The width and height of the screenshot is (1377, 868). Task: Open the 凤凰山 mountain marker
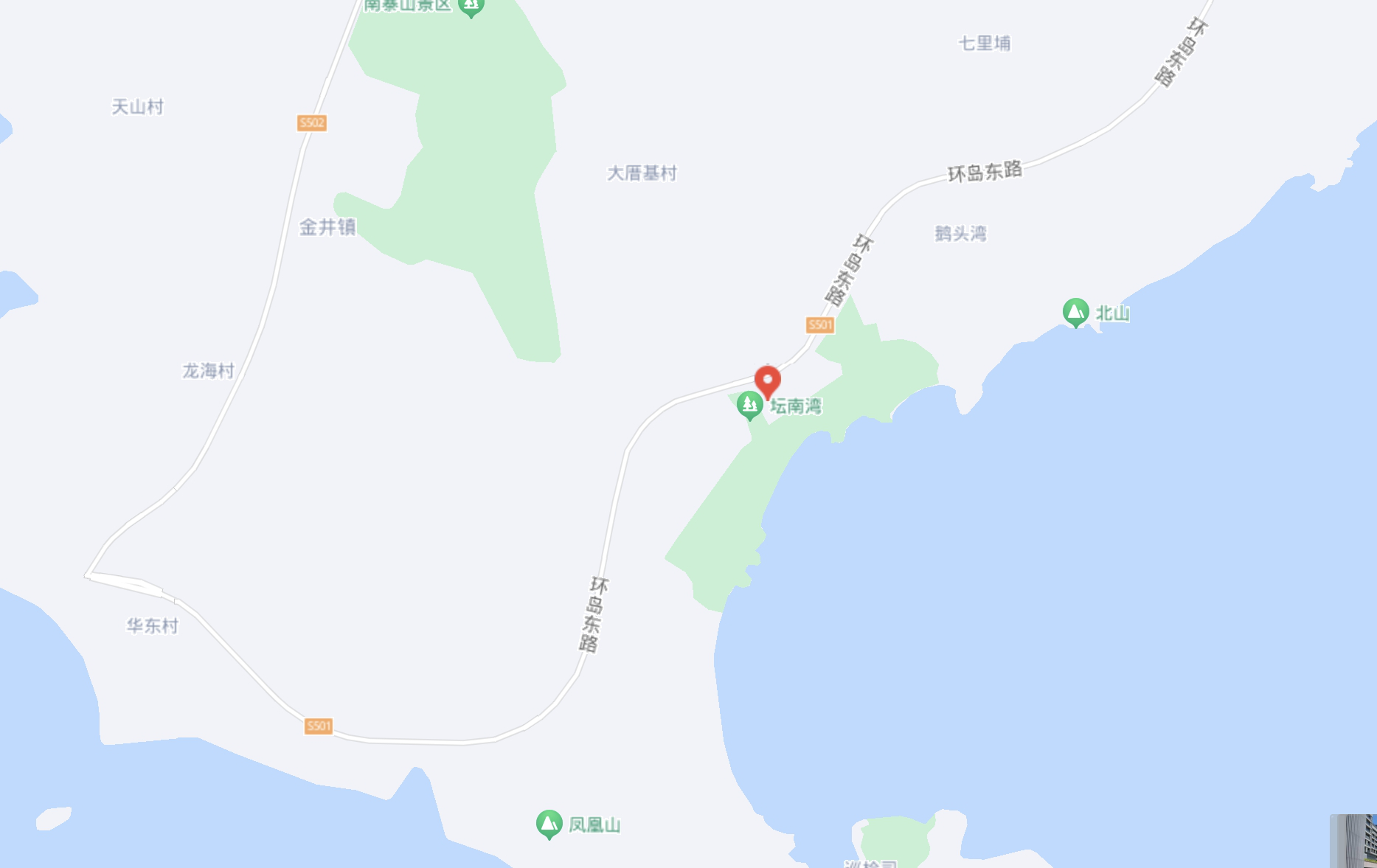(549, 824)
